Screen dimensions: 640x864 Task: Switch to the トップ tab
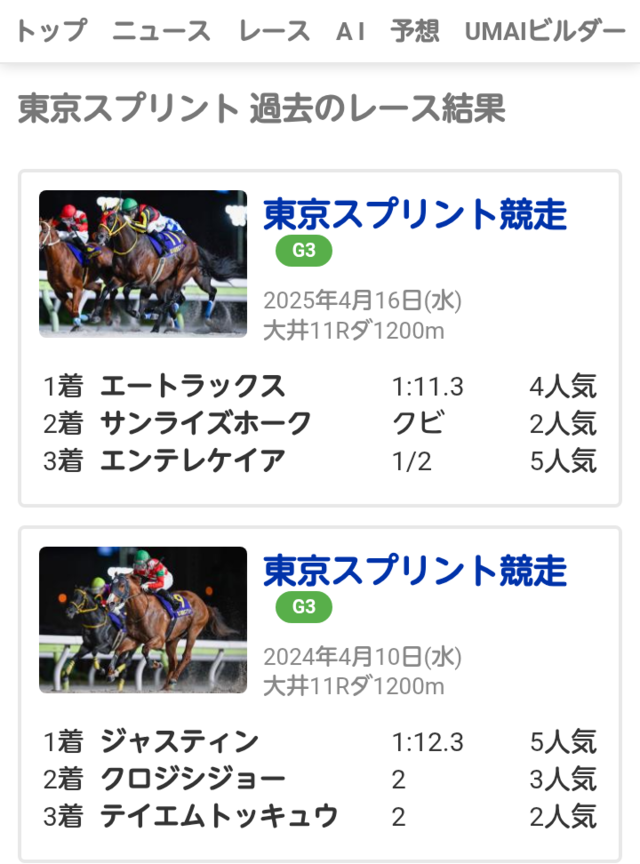(51, 31)
